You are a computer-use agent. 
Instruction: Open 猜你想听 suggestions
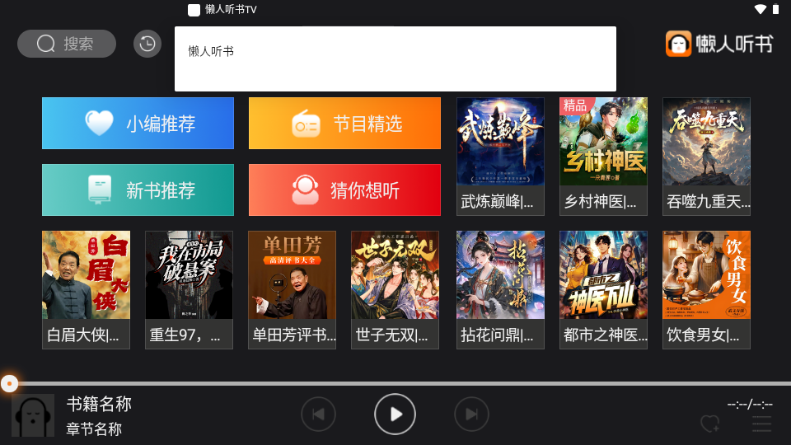click(344, 190)
